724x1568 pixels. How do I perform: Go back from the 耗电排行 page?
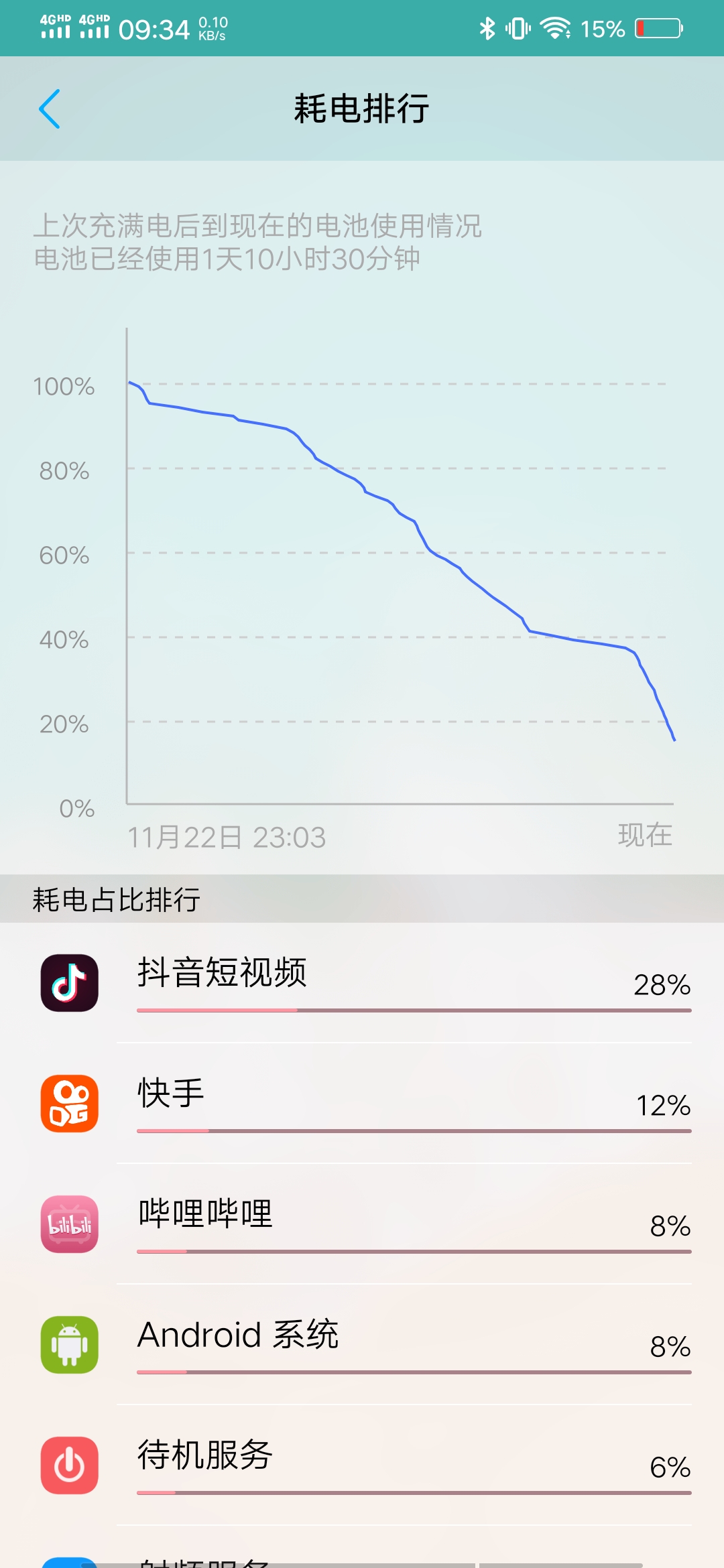50,109
